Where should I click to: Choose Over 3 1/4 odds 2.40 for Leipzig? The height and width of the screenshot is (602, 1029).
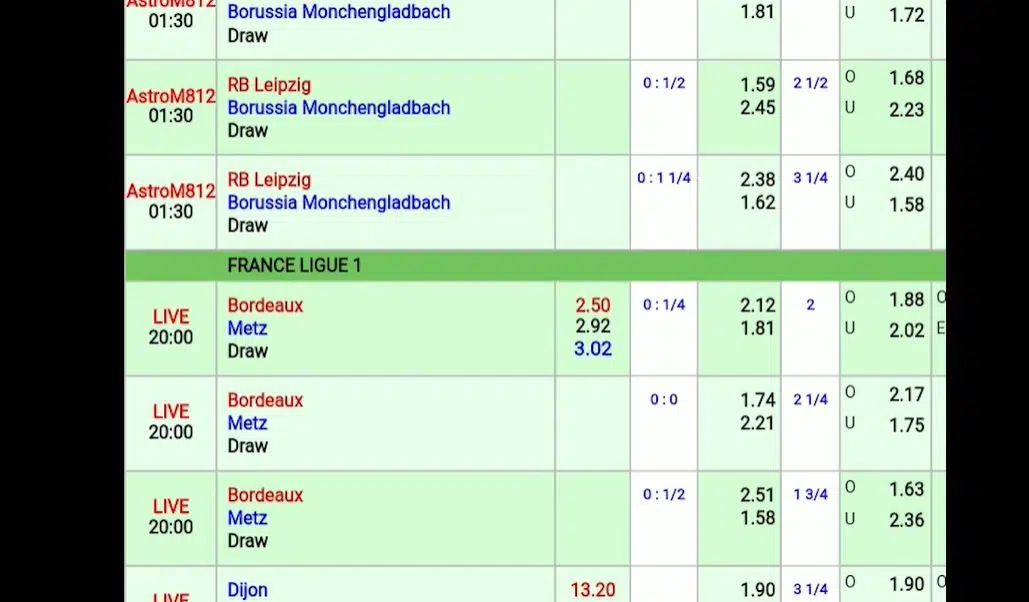point(906,174)
